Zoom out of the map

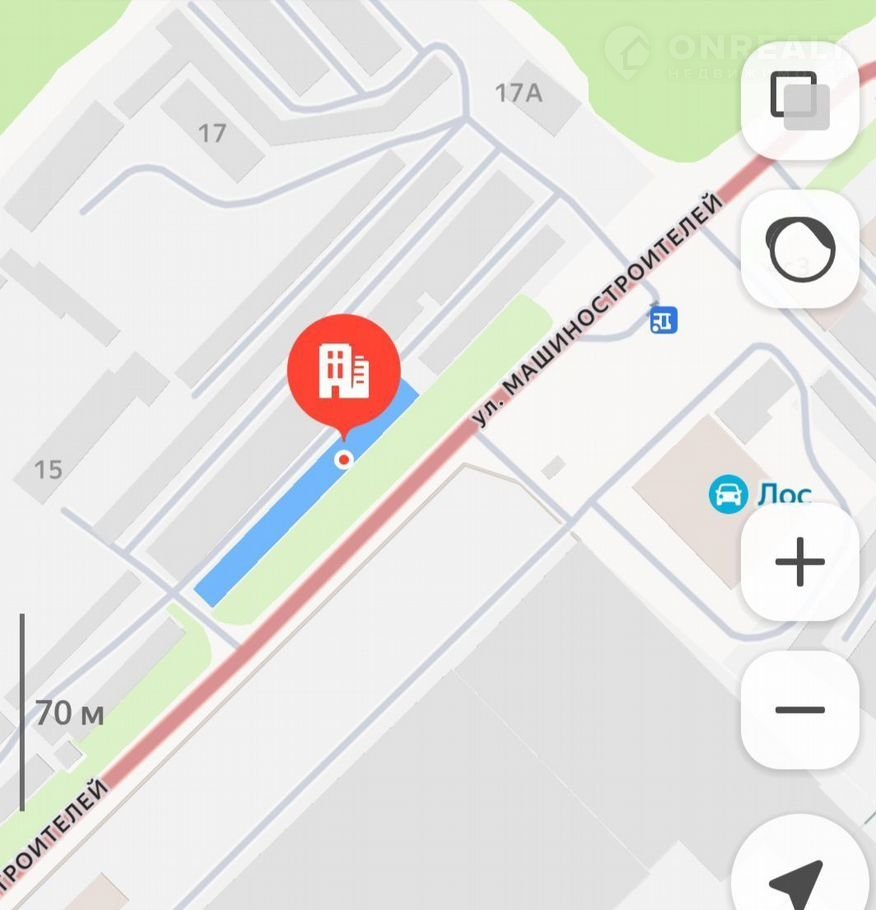[x=799, y=710]
